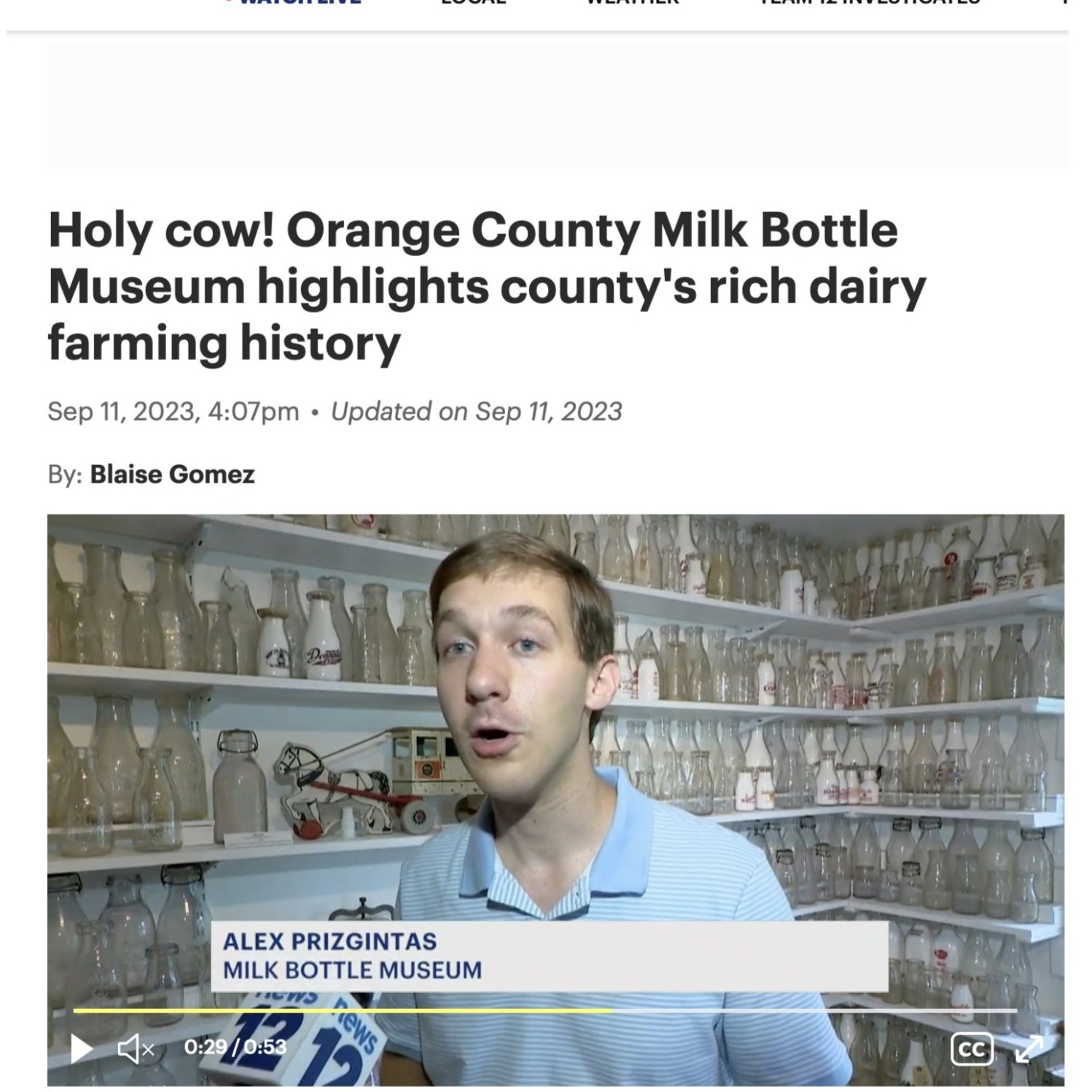
Task: Seek on the video progress bar
Action: pyautogui.click(x=545, y=1010)
